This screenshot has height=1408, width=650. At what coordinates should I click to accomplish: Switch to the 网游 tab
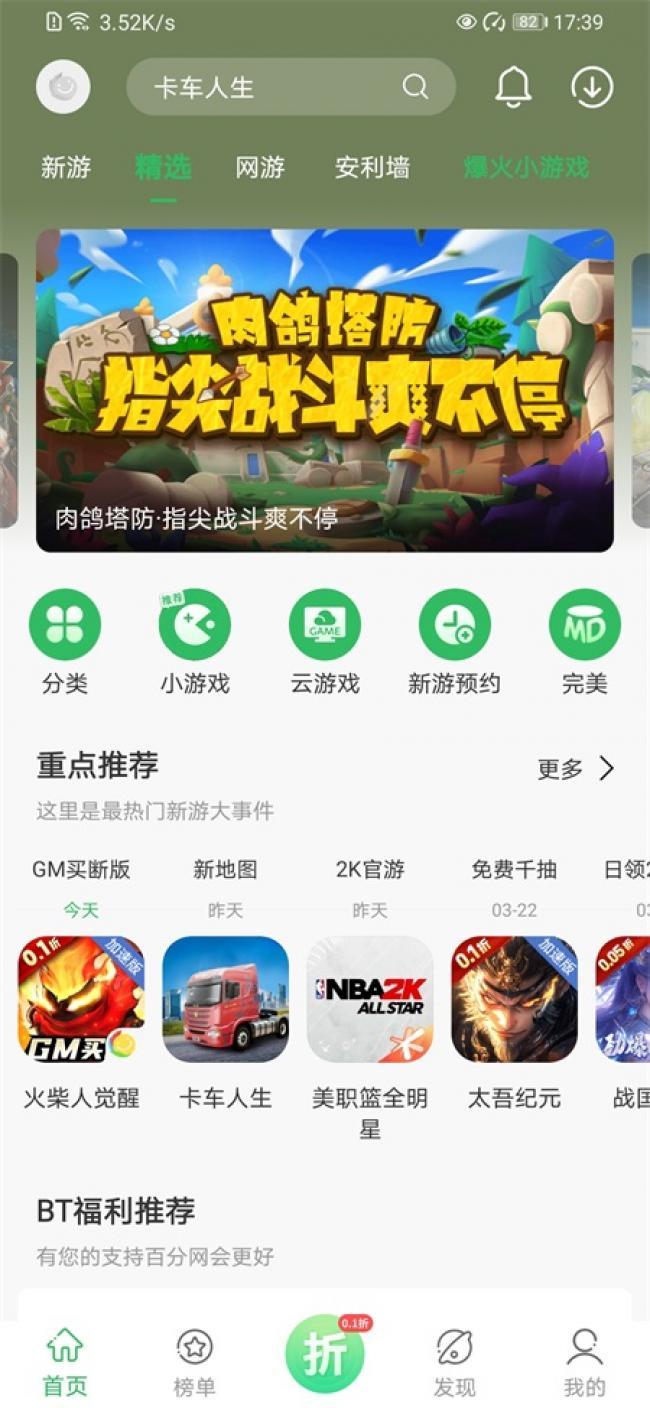coord(260,167)
